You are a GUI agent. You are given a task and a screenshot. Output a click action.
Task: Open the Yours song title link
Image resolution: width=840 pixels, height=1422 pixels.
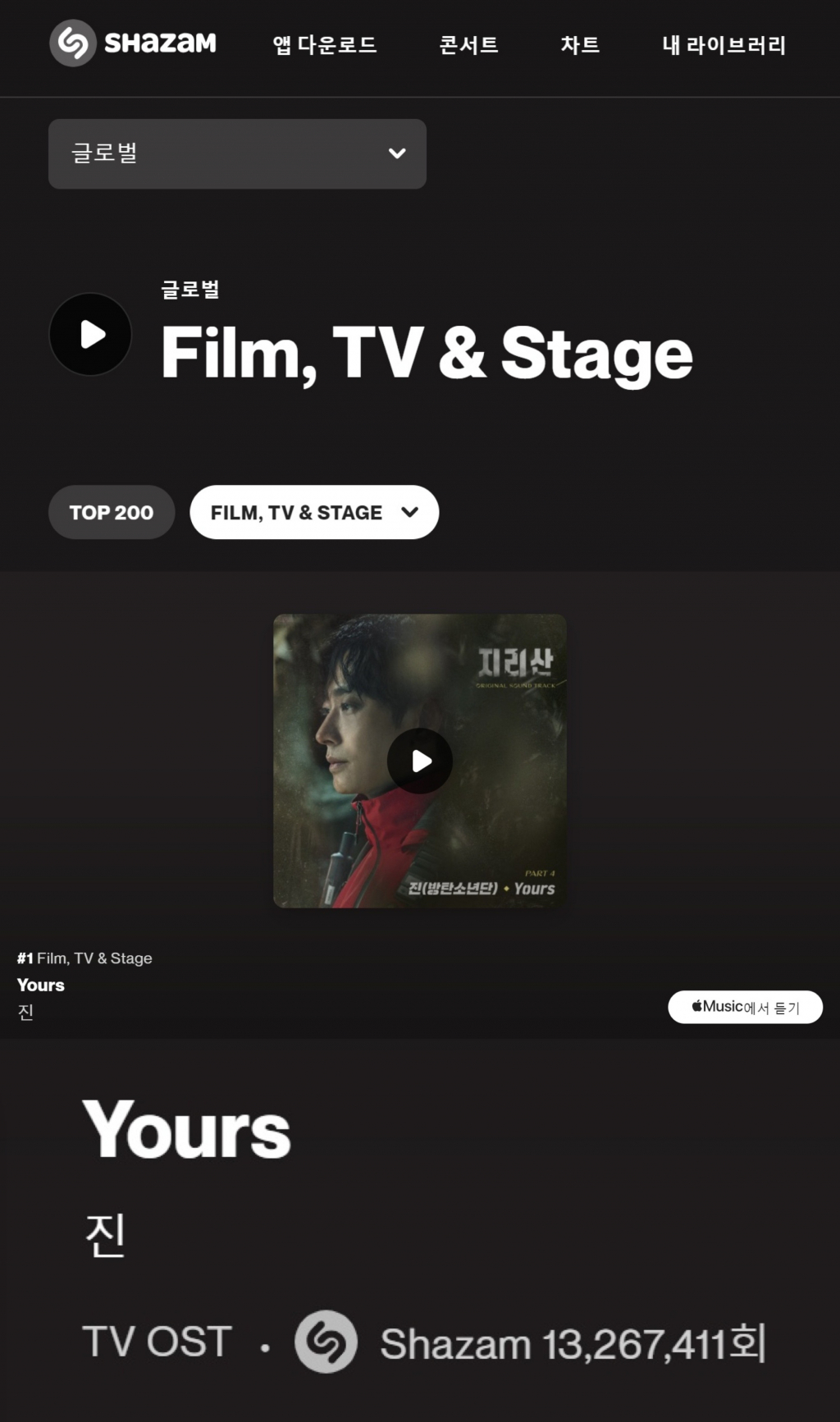[x=41, y=985]
